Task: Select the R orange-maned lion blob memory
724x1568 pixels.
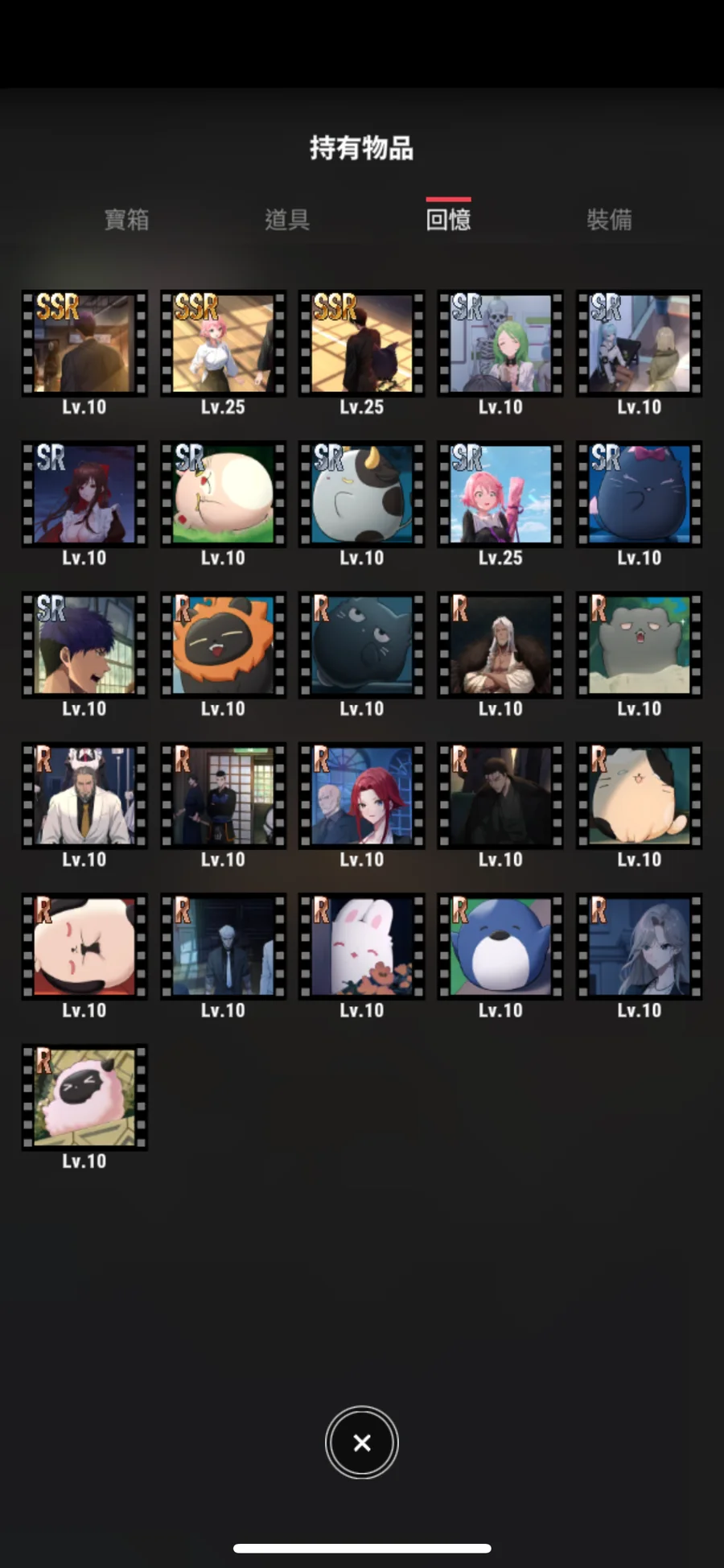Action: coord(223,646)
